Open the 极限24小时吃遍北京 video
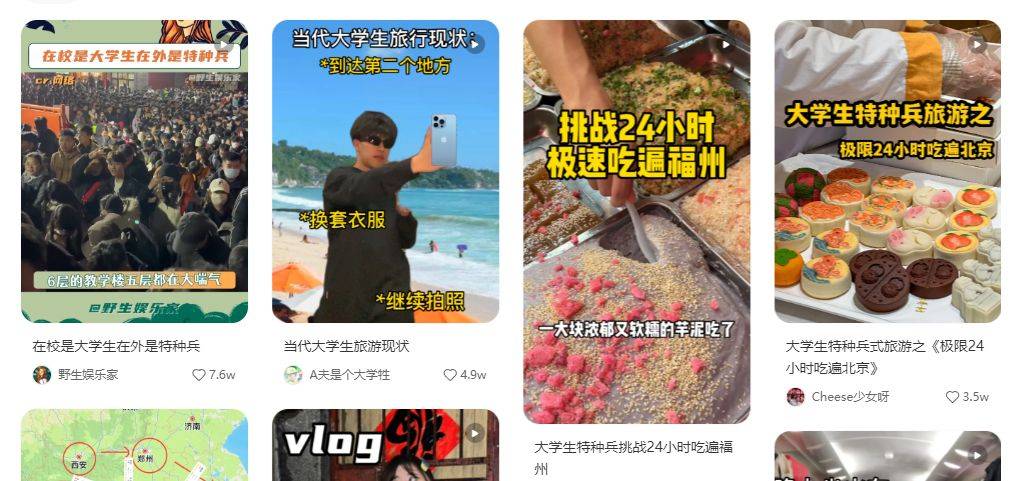This screenshot has height=481, width=1017. [x=887, y=172]
